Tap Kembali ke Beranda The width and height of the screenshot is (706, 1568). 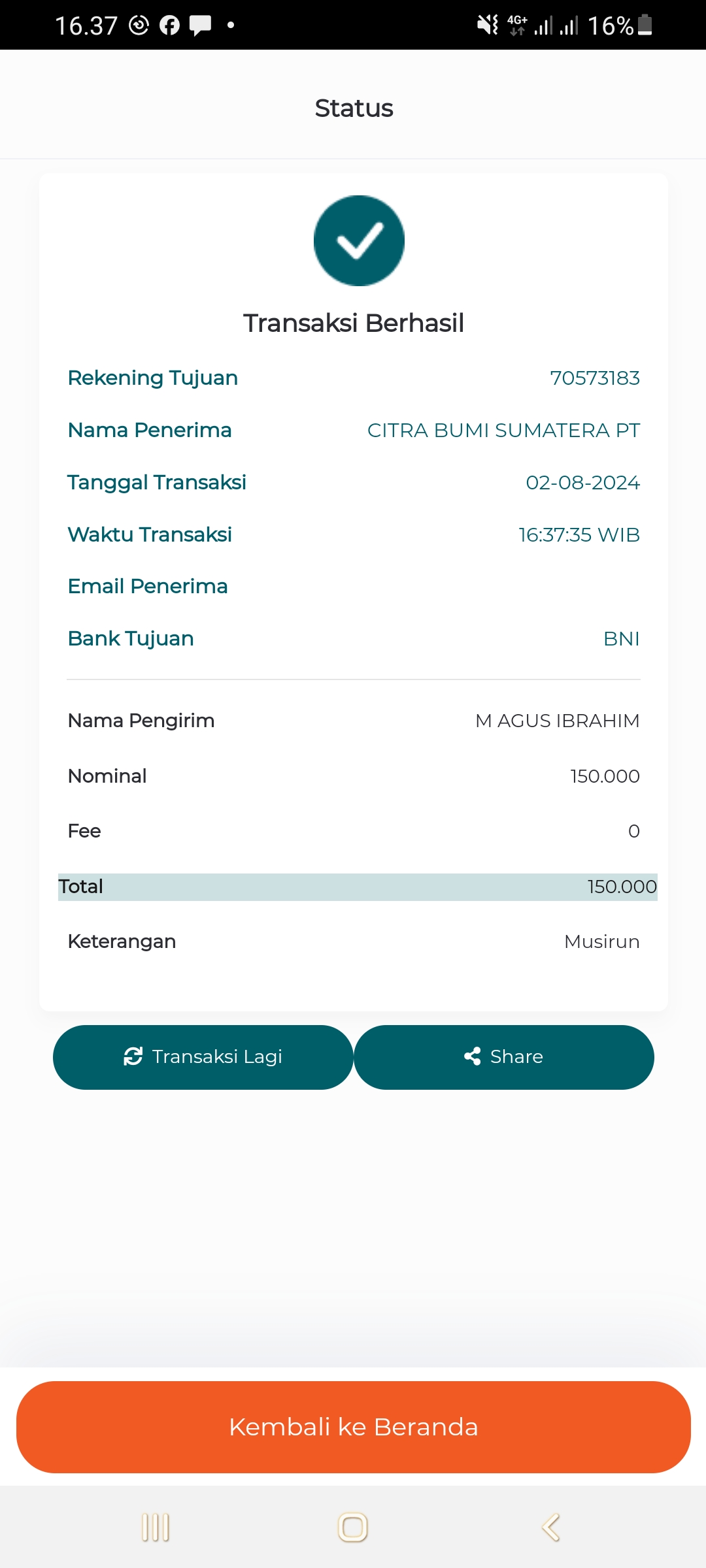[353, 1427]
